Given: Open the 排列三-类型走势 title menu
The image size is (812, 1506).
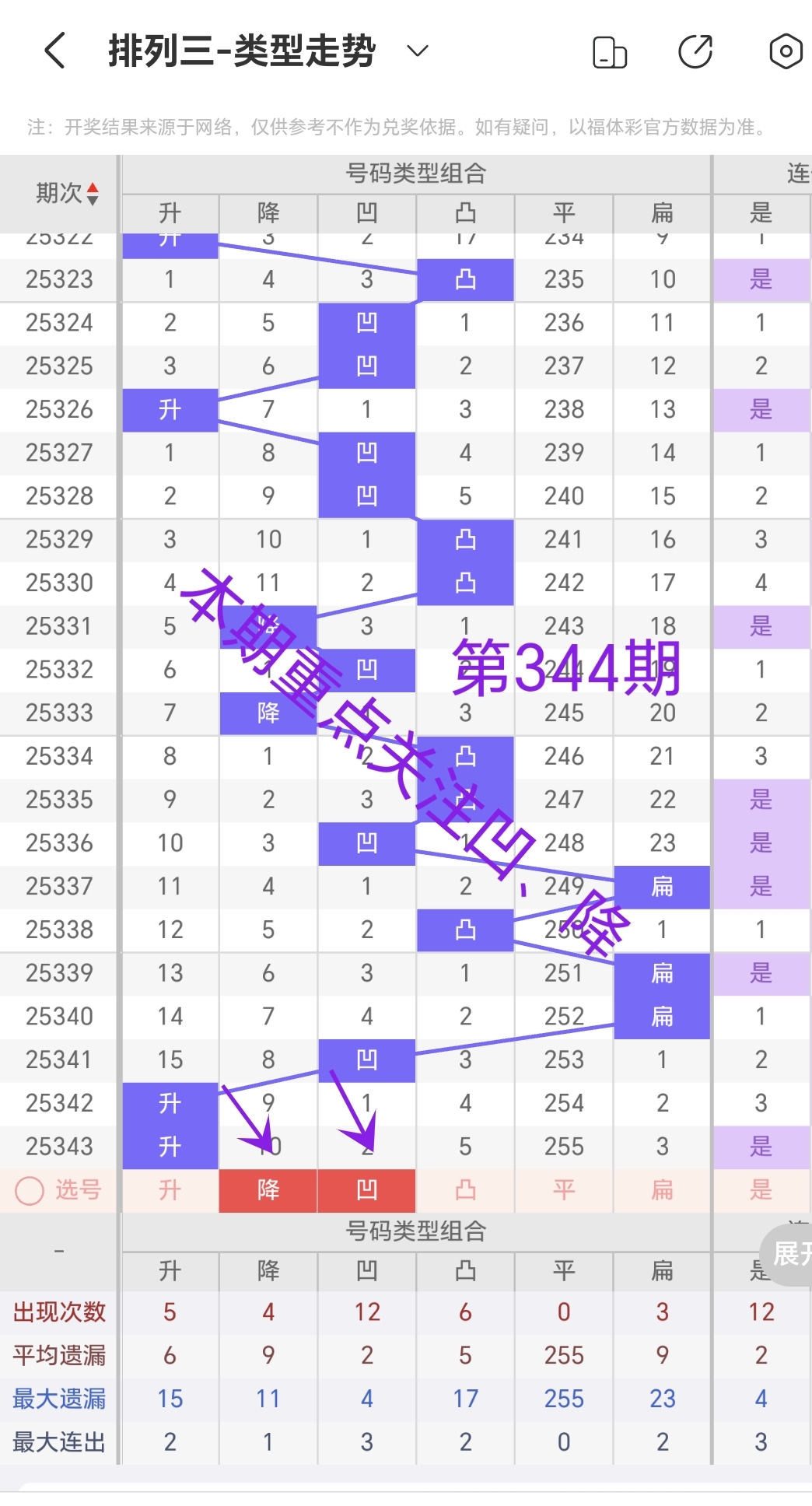Looking at the screenshot, I should click(x=241, y=50).
